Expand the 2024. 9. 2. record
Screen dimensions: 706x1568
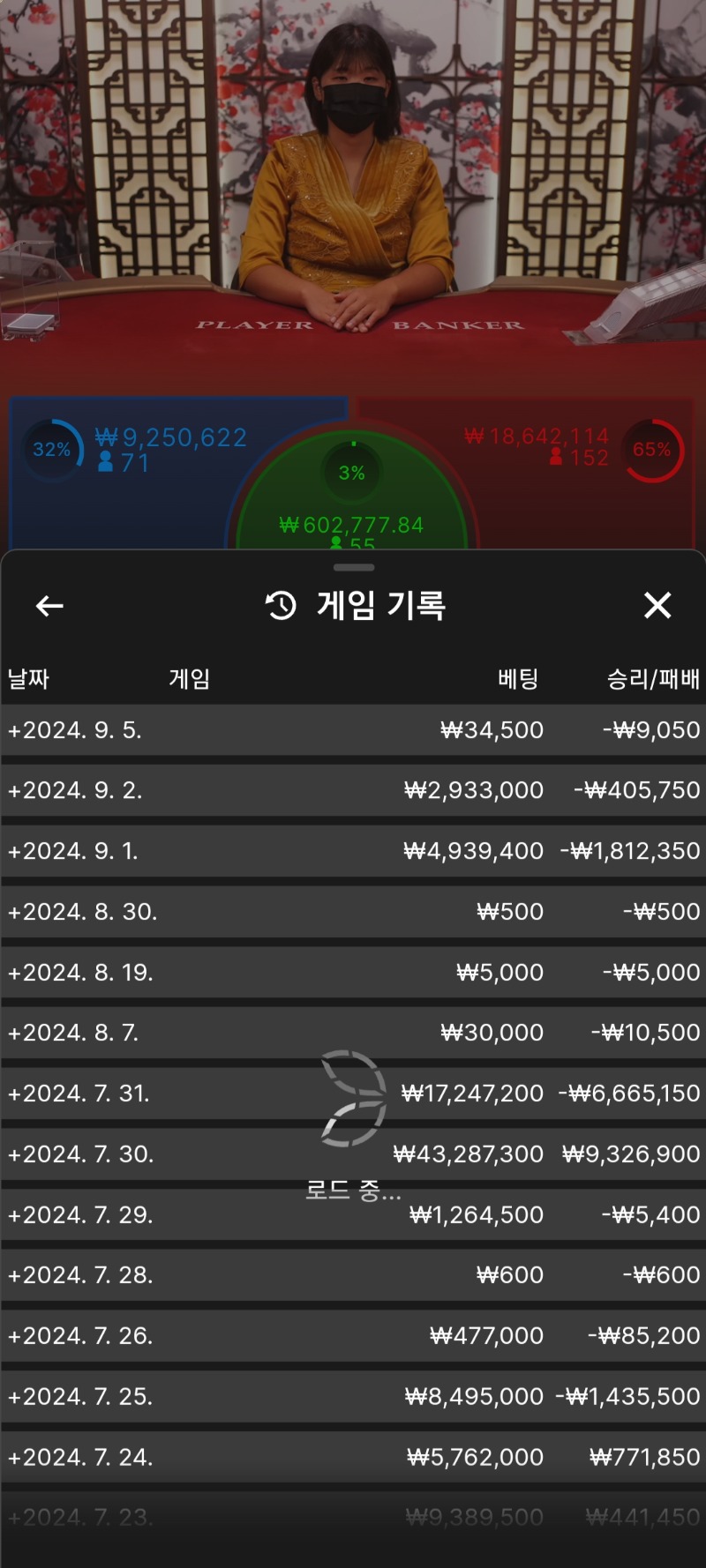[x=353, y=790]
